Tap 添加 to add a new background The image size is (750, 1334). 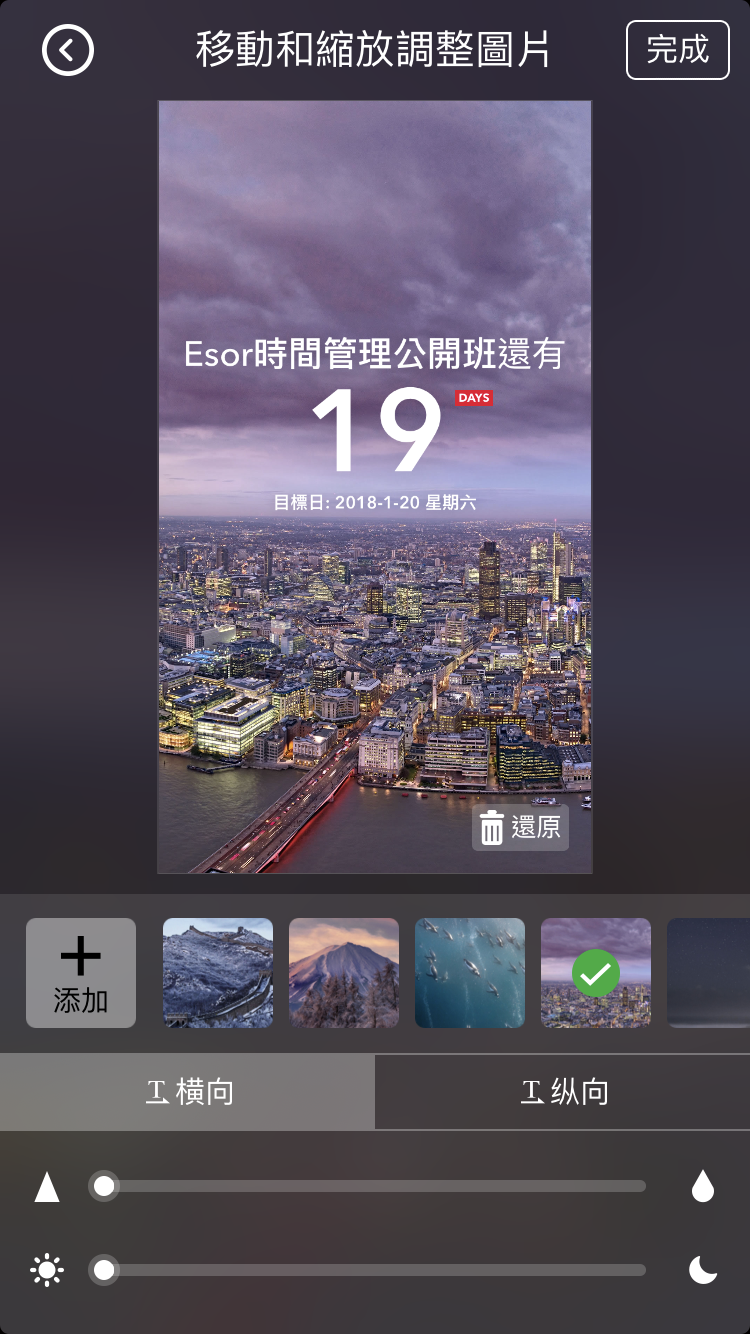pos(81,973)
